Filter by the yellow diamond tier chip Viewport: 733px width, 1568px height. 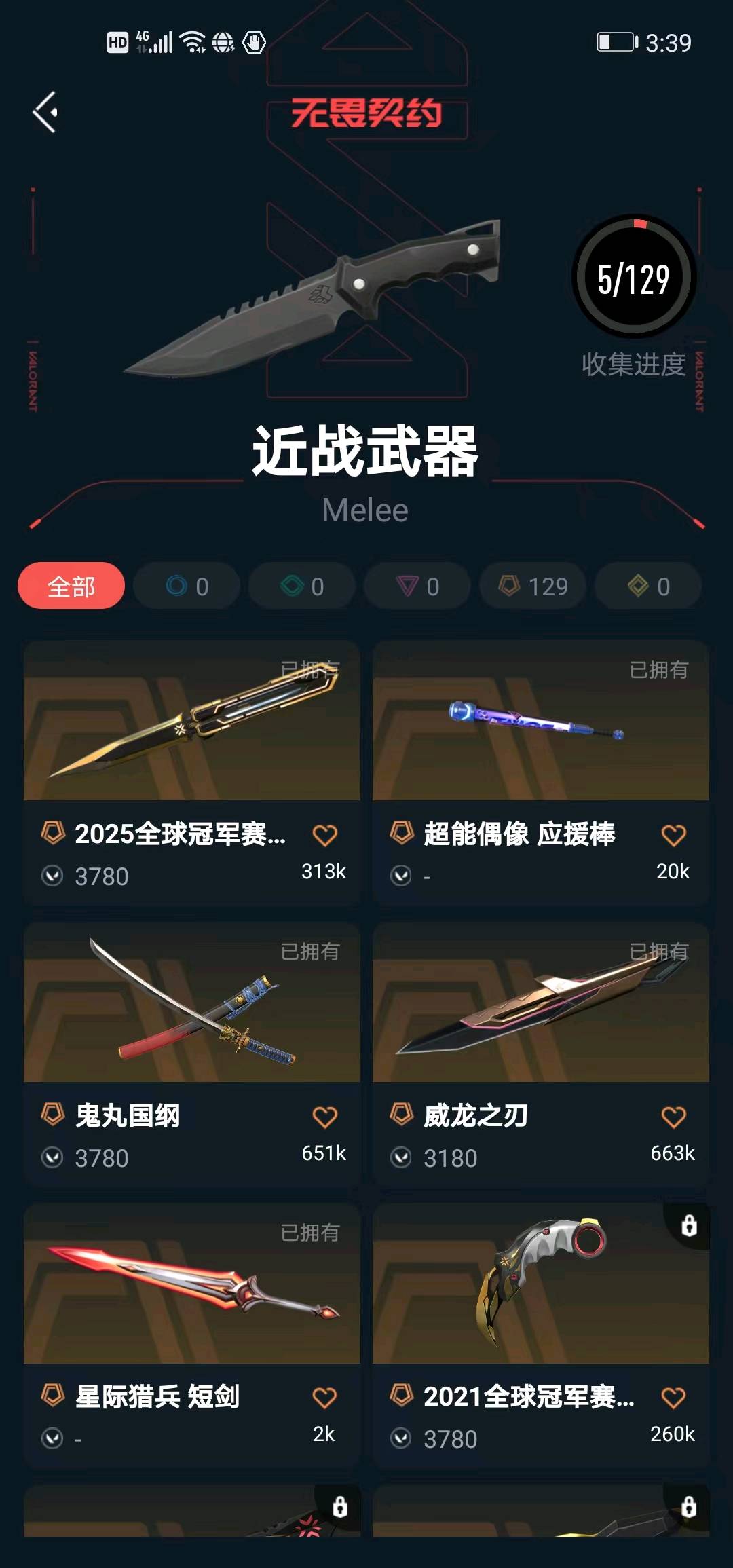point(648,586)
